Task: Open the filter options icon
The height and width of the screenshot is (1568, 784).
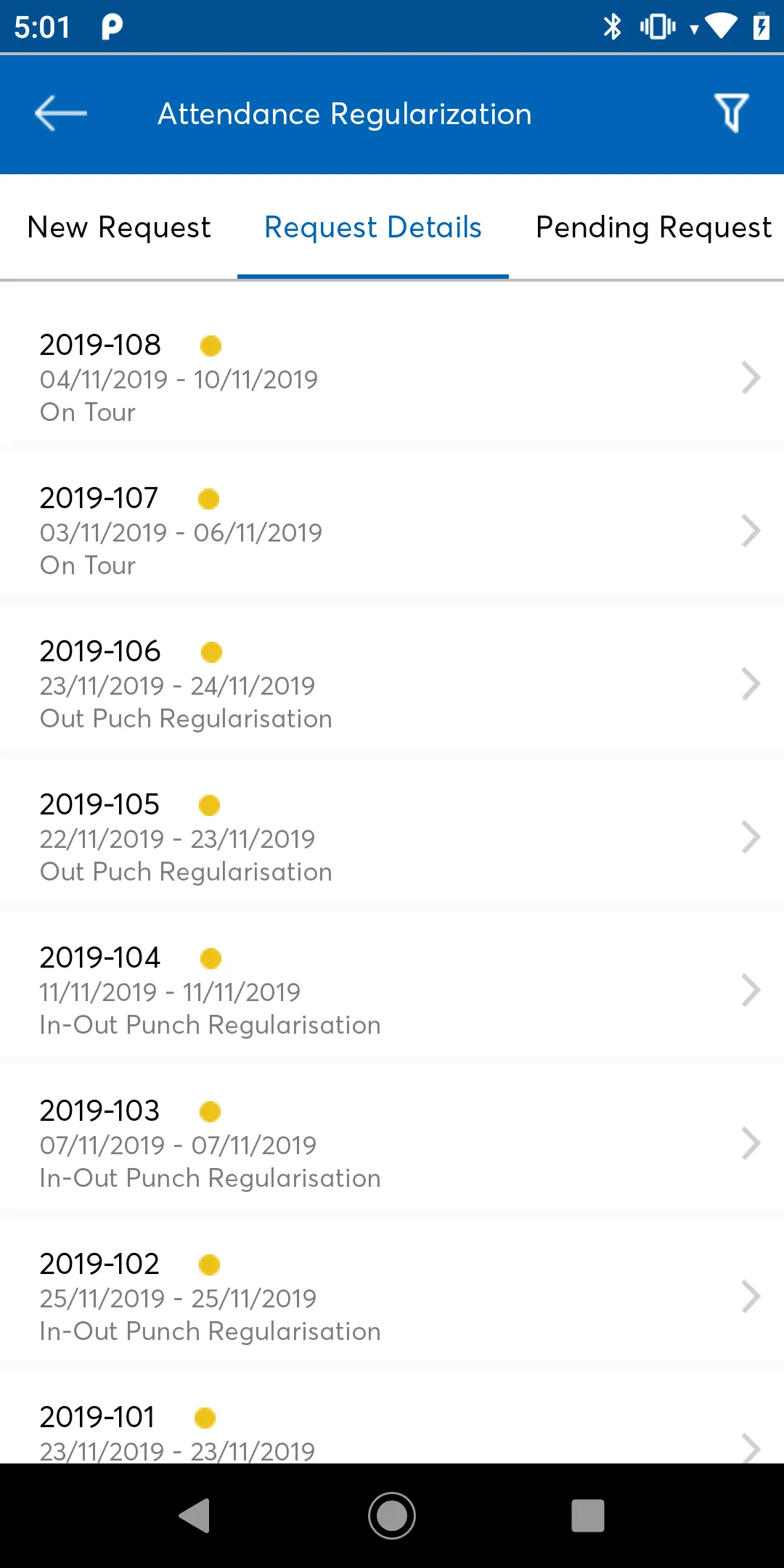Action: 730,113
